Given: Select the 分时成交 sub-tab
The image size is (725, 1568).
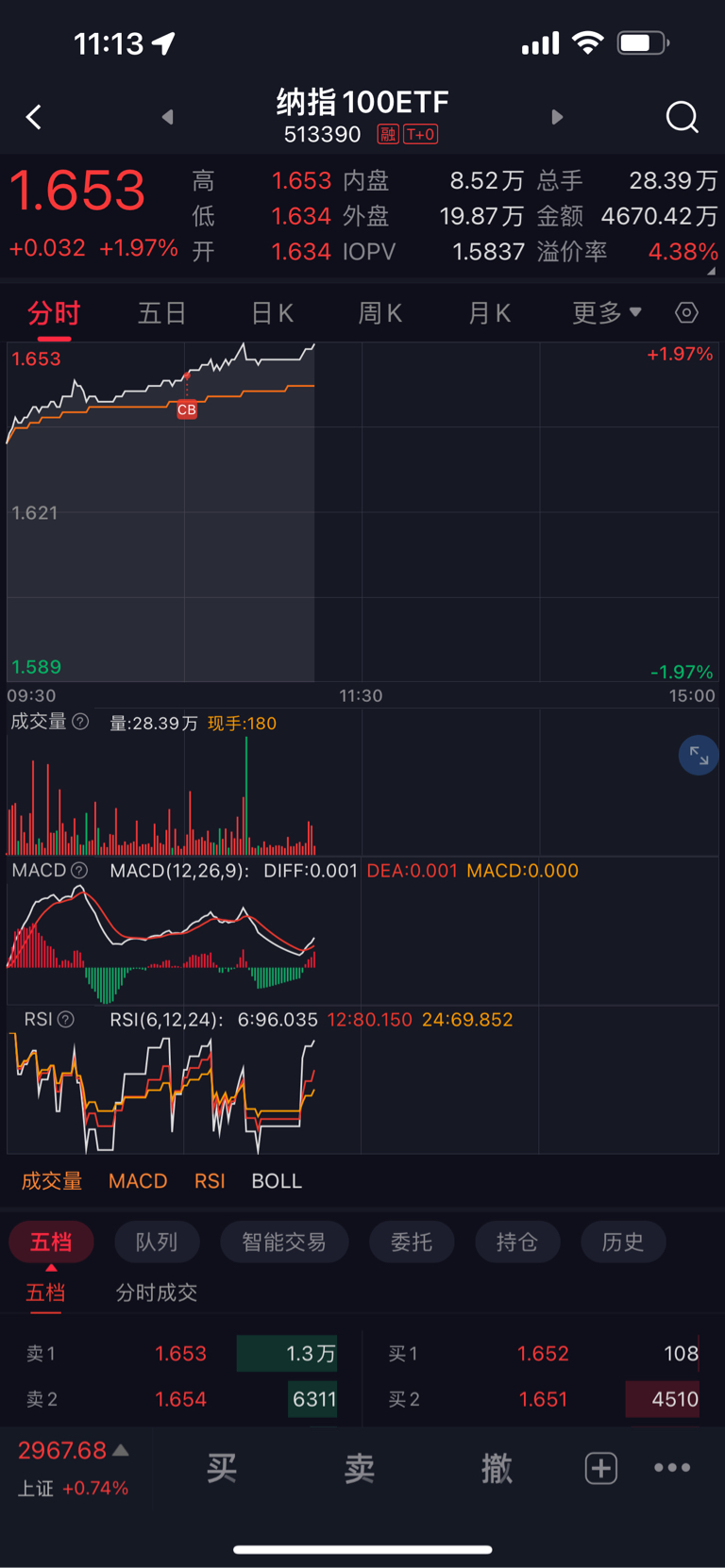Looking at the screenshot, I should point(155,1293).
